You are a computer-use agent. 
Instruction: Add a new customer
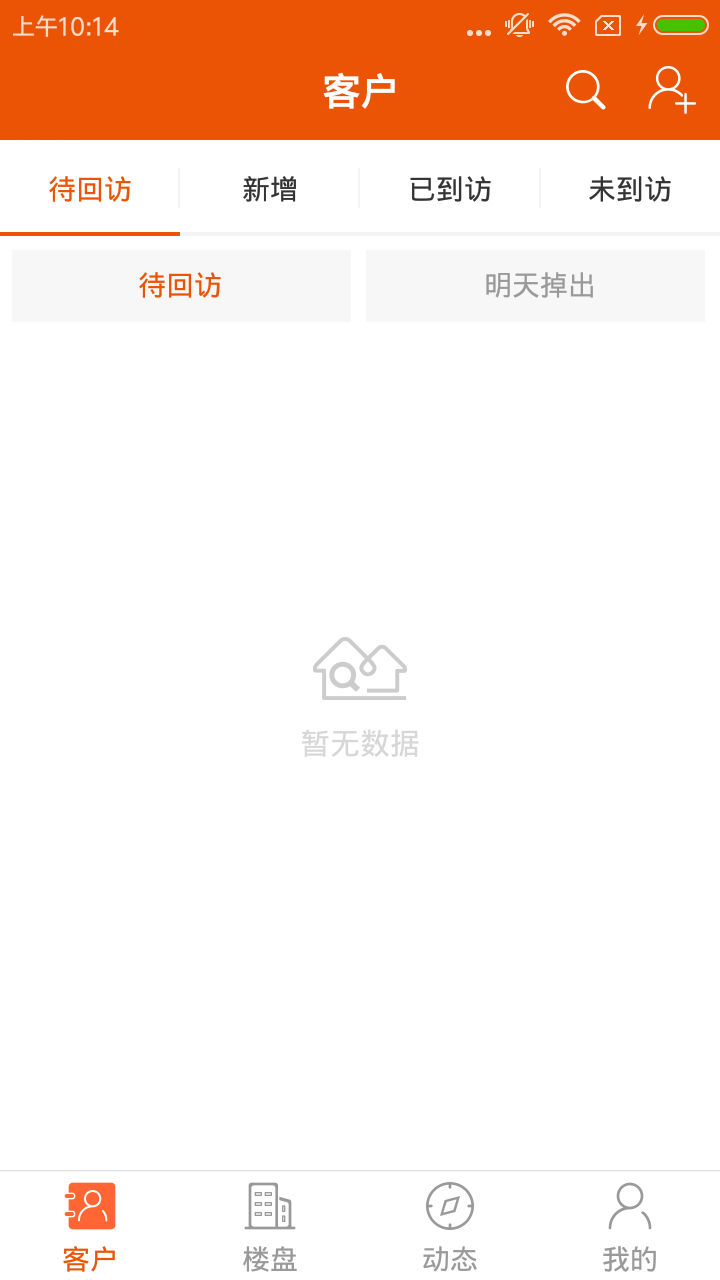671,90
